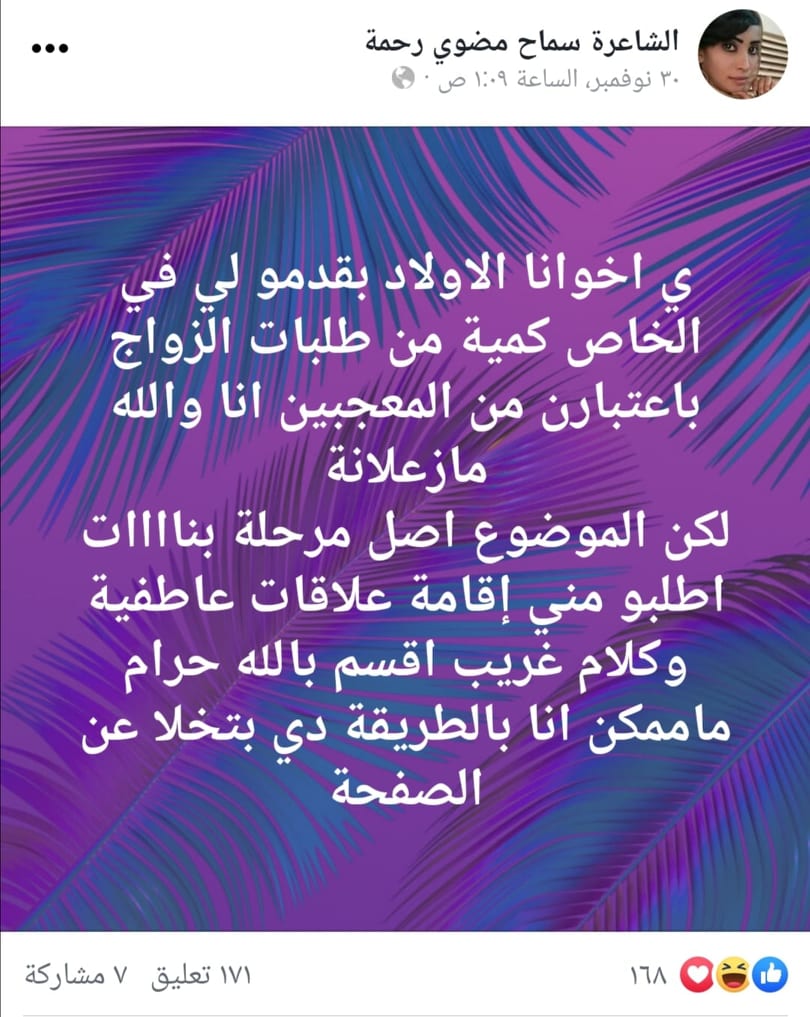
Task: Open the purple text post image
Action: tap(405, 530)
